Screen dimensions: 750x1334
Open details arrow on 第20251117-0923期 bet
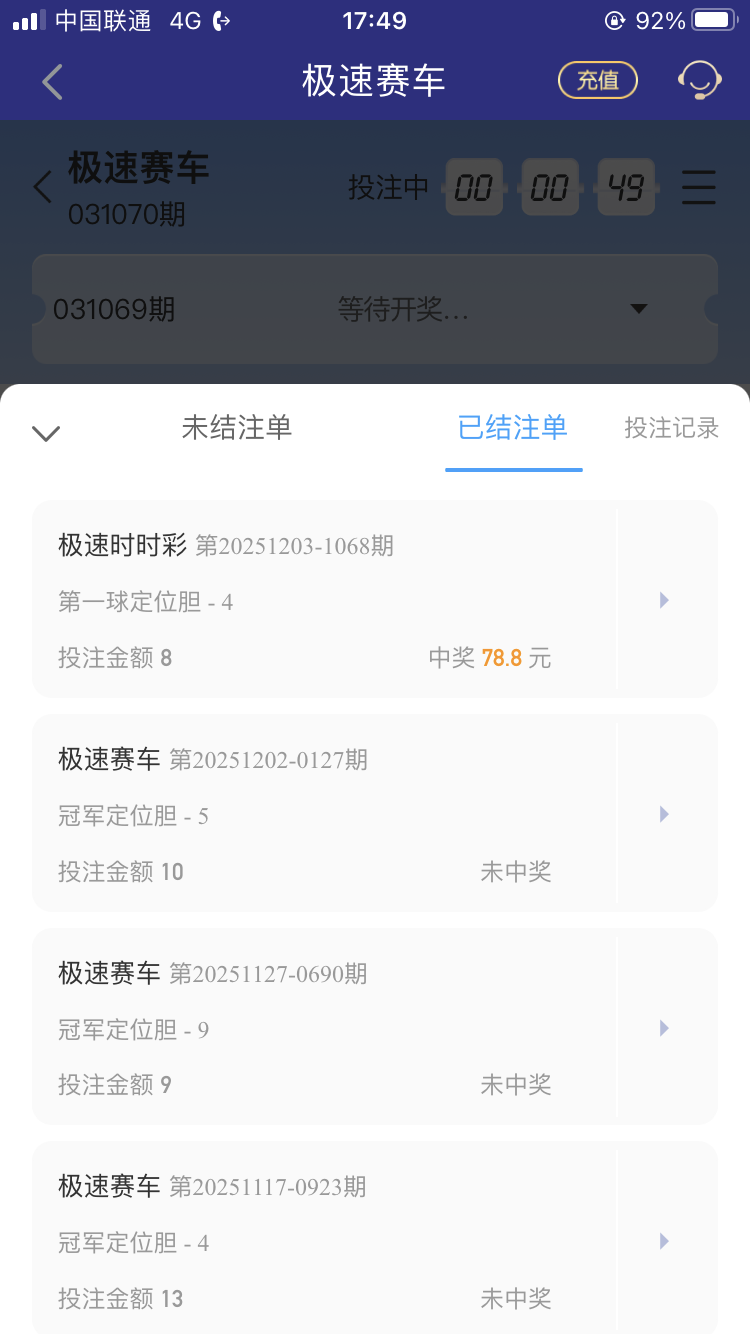click(663, 1241)
